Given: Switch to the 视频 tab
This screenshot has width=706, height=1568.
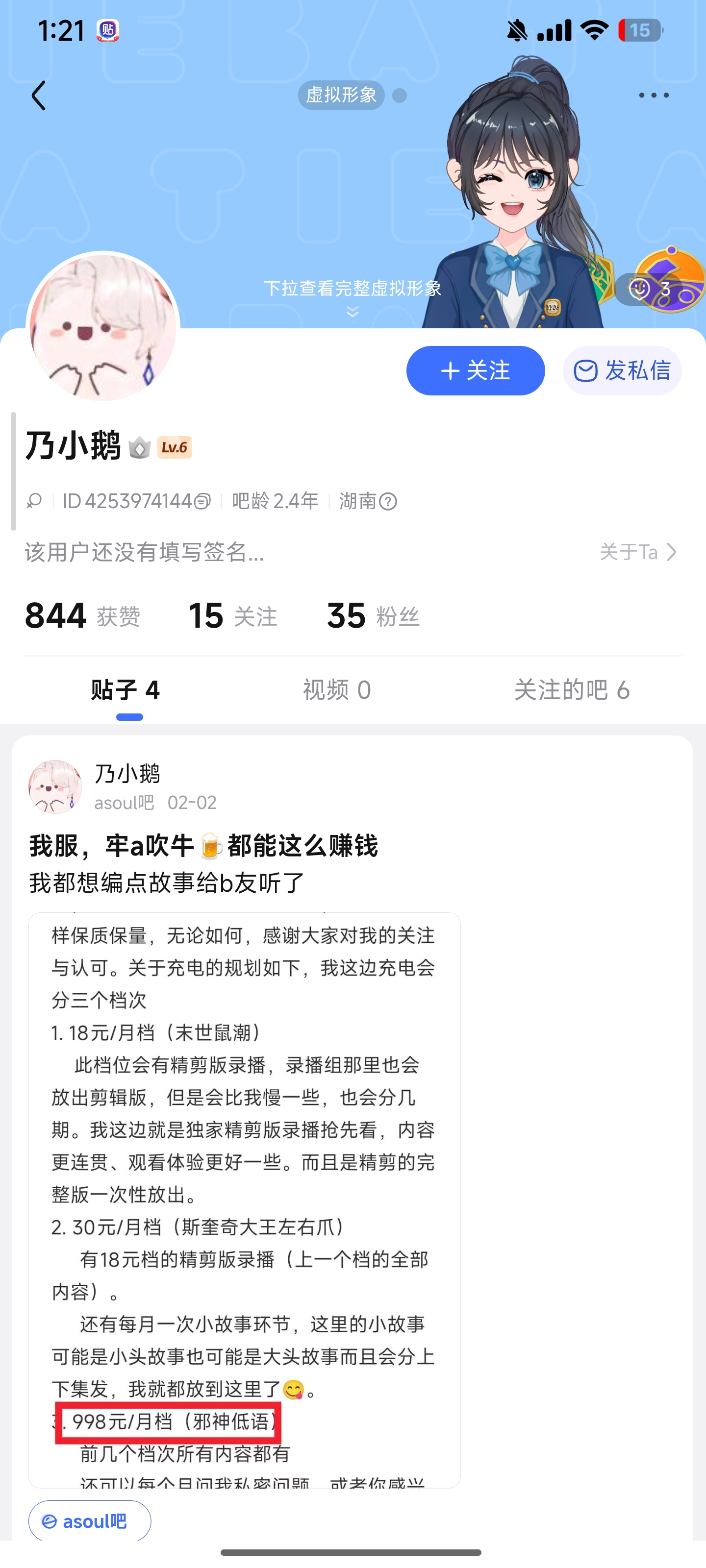Looking at the screenshot, I should pos(337,690).
